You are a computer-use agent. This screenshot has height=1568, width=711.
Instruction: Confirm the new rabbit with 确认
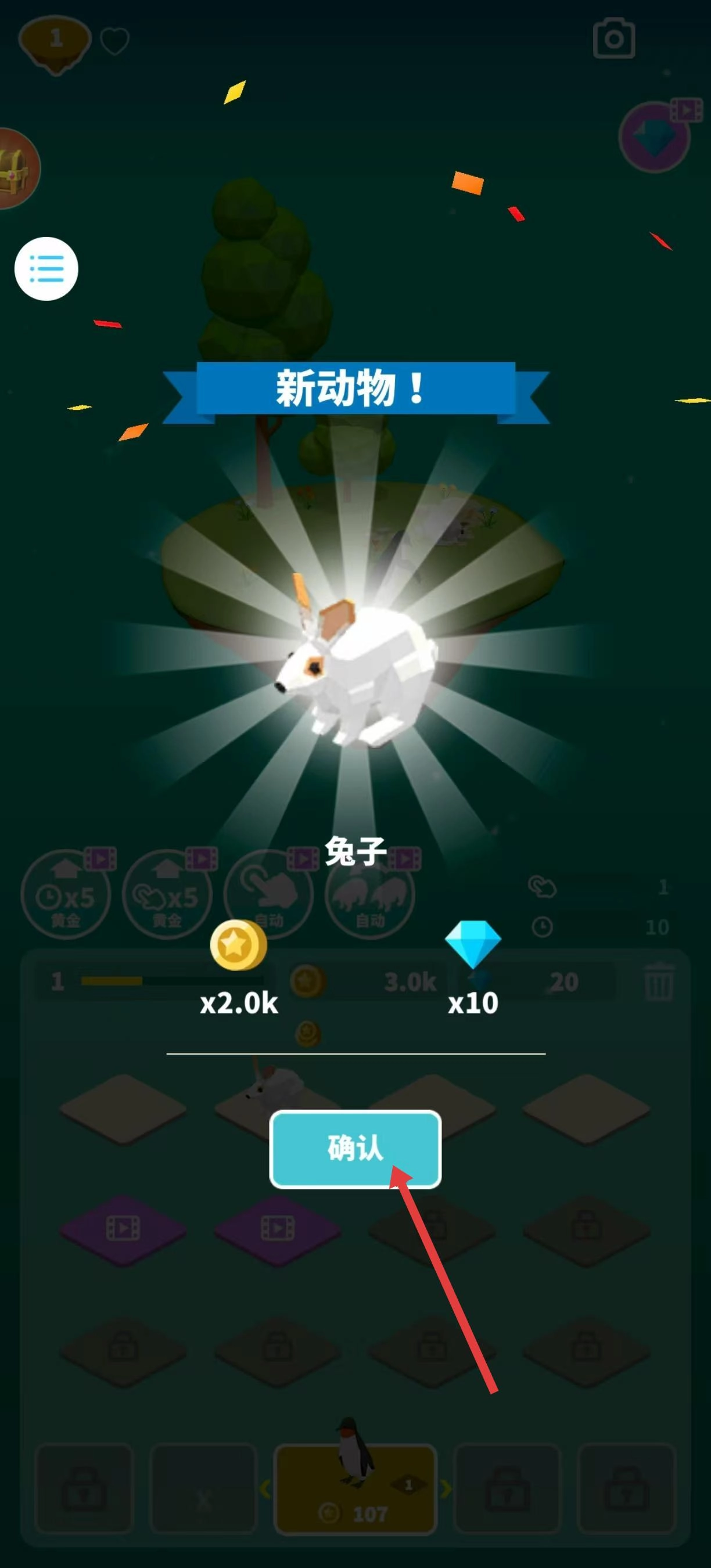355,1149
